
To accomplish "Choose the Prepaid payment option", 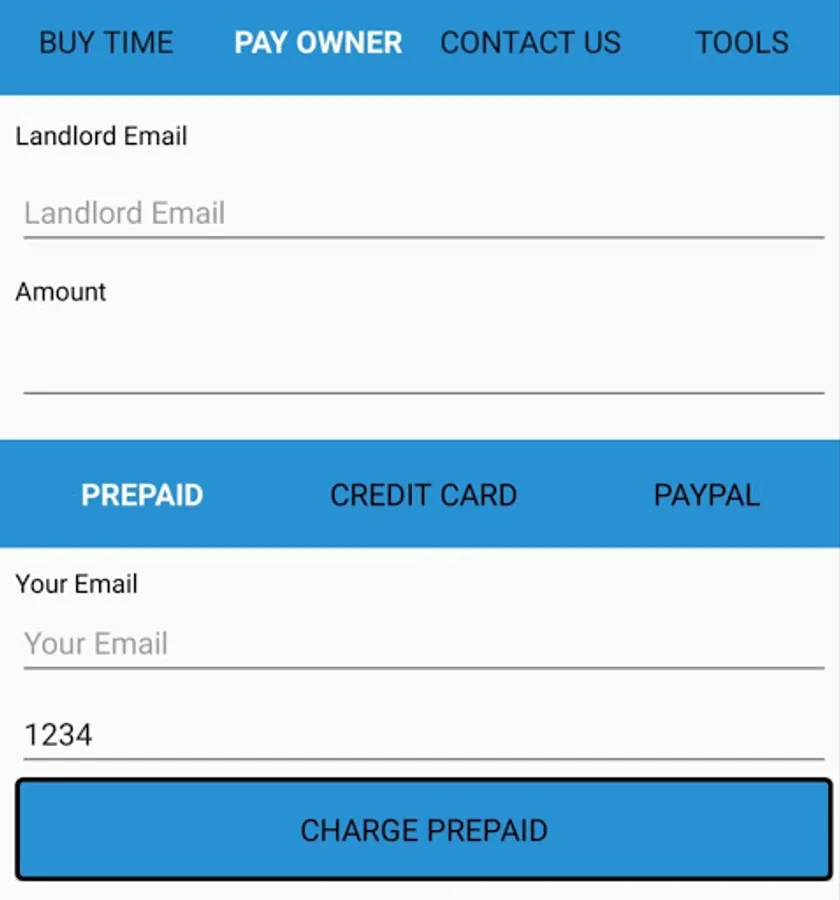I will click(142, 495).
